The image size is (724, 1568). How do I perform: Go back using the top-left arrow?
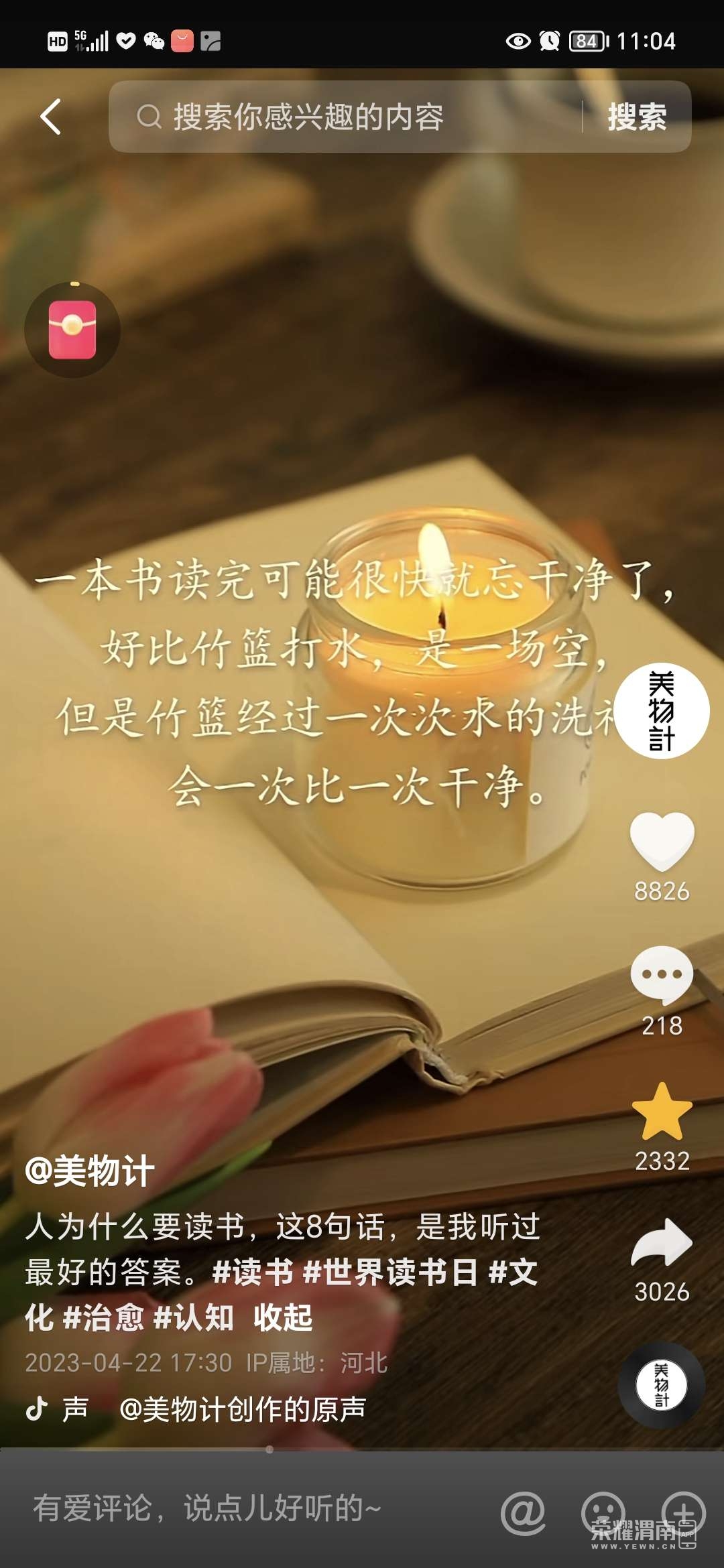[x=51, y=117]
